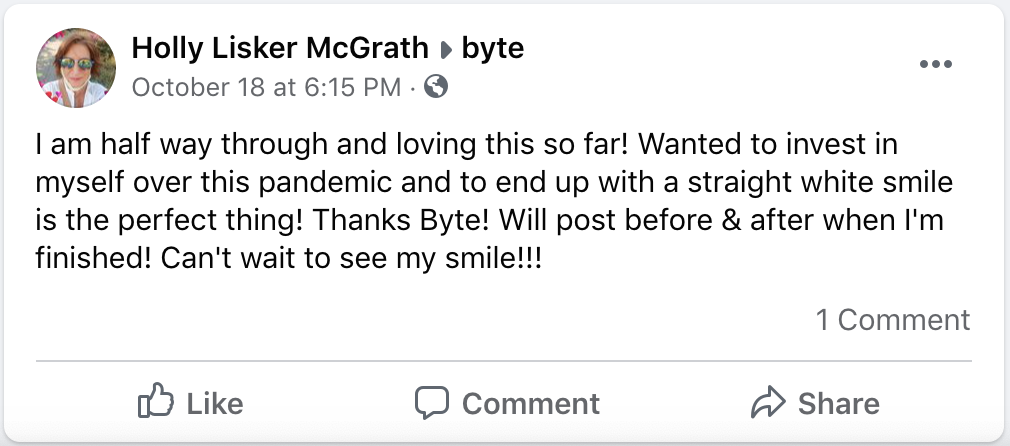The height and width of the screenshot is (446, 1010).
Task: Like Holly's post
Action: [x=190, y=403]
